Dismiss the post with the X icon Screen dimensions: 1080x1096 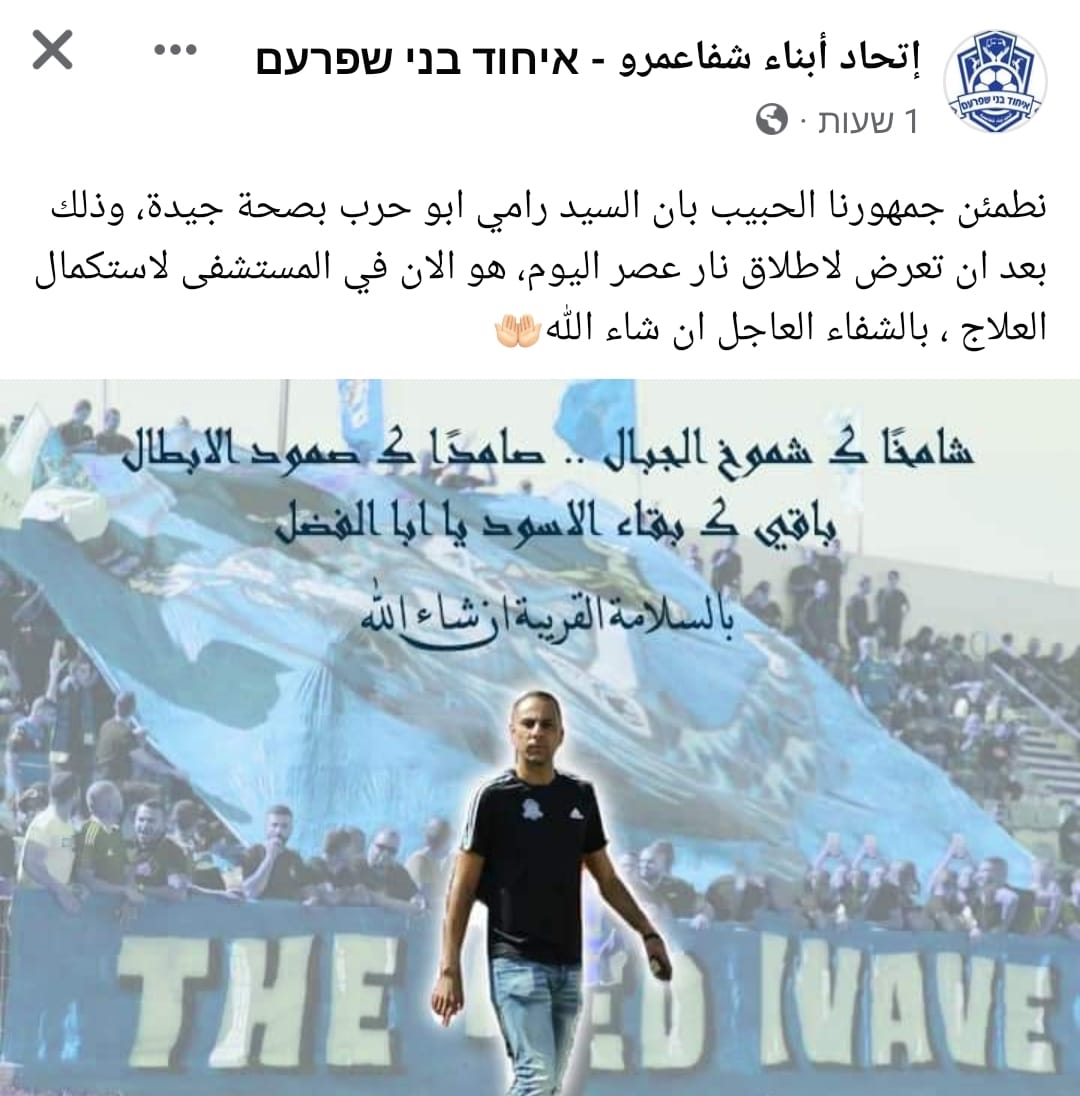coord(52,49)
